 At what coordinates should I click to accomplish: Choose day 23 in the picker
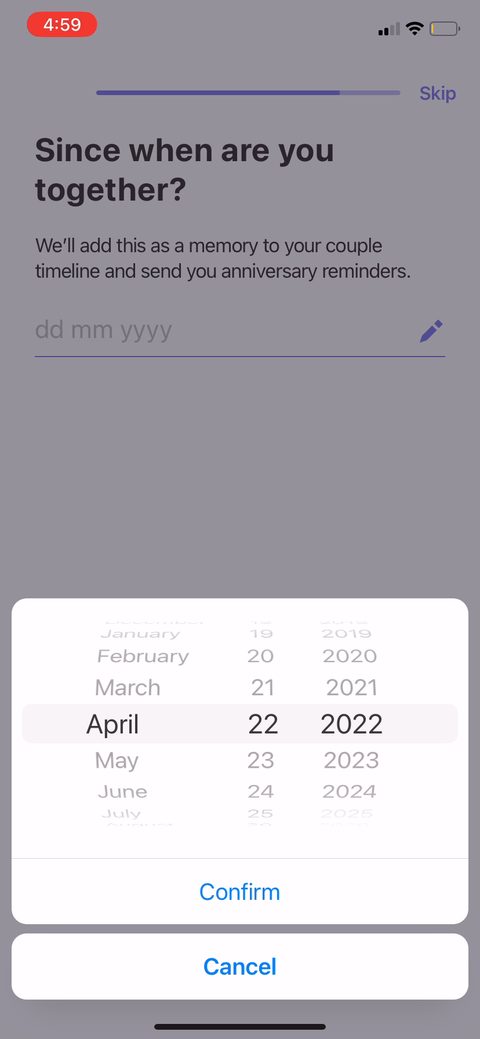coord(261,760)
